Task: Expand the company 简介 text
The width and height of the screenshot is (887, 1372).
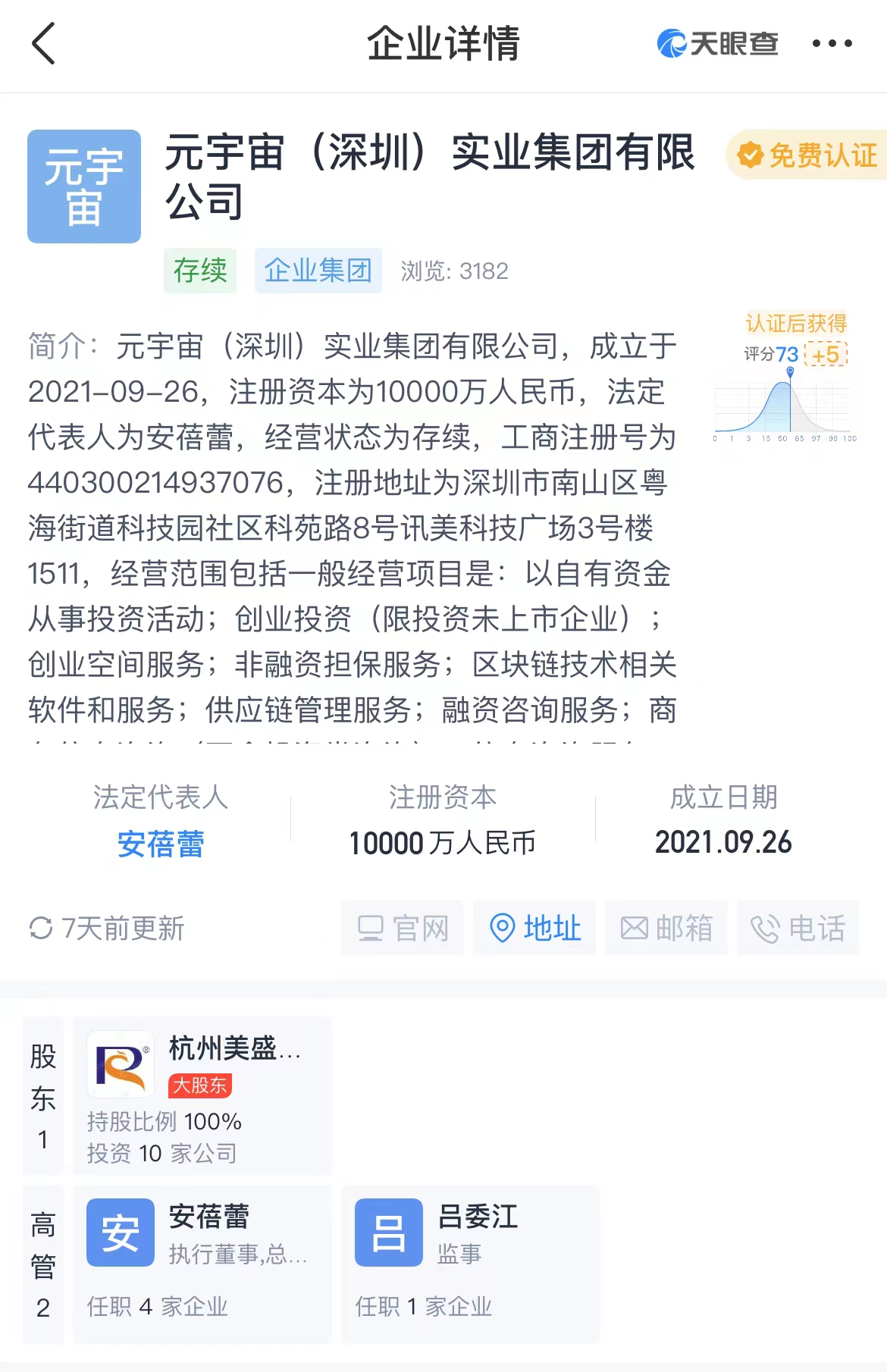Action: pos(352,531)
